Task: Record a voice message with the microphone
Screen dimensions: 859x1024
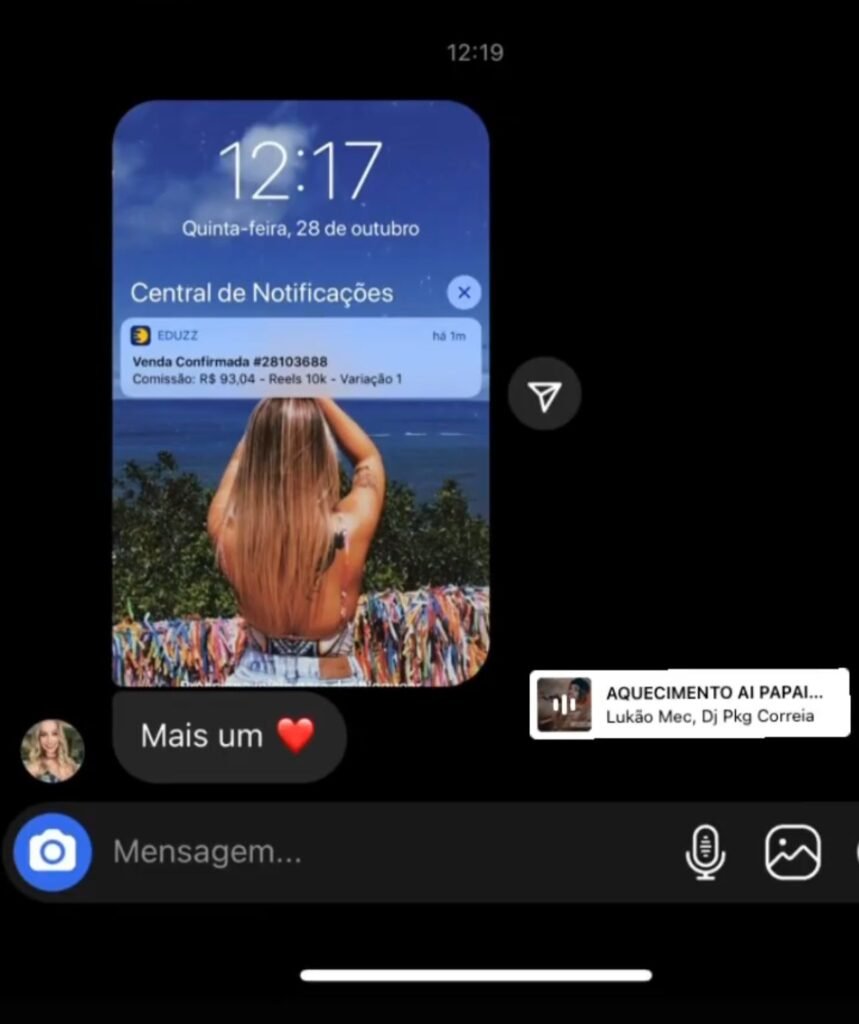Action: (705, 852)
